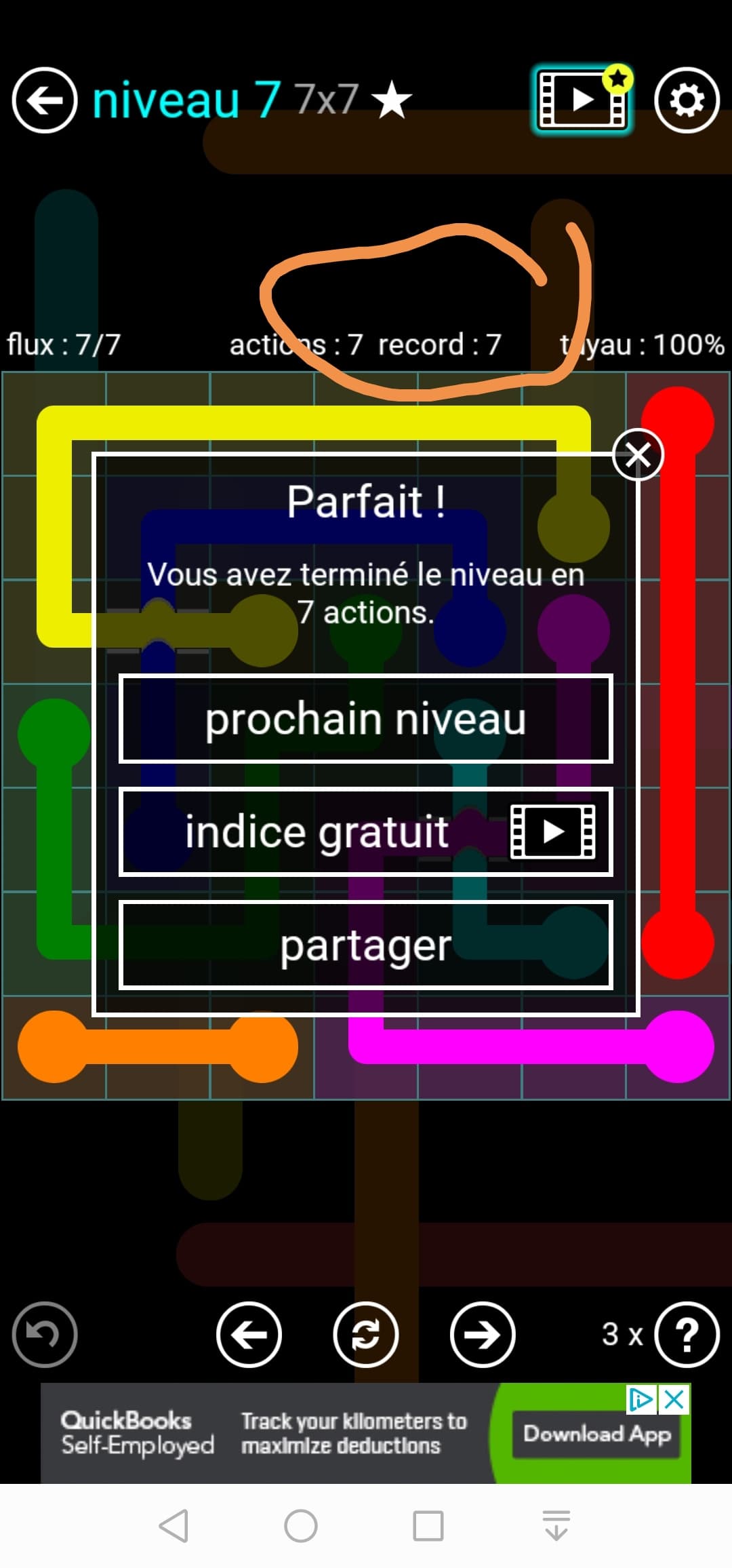Screen dimensions: 732x1568
Task: Use a hint question mark
Action: pos(687,1335)
